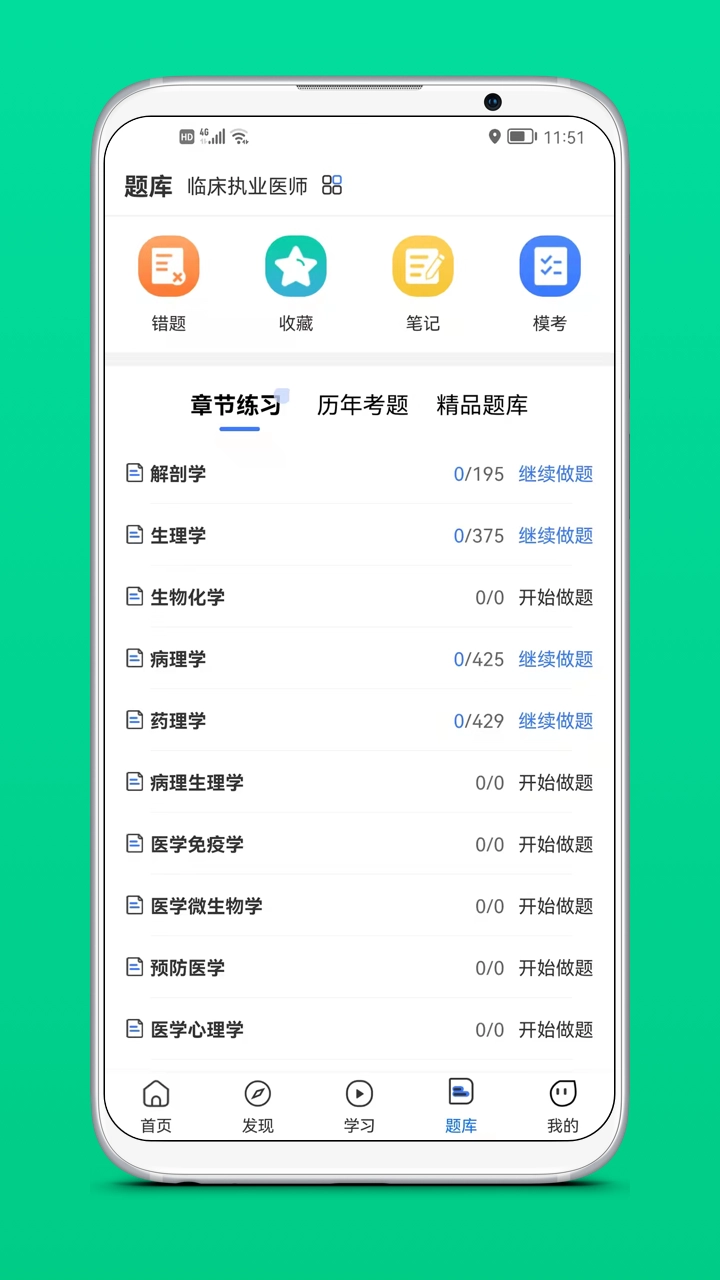Image resolution: width=720 pixels, height=1280 pixels.
Task: Open the grid switcher icon next to 临床执业医师
Action: (x=332, y=185)
